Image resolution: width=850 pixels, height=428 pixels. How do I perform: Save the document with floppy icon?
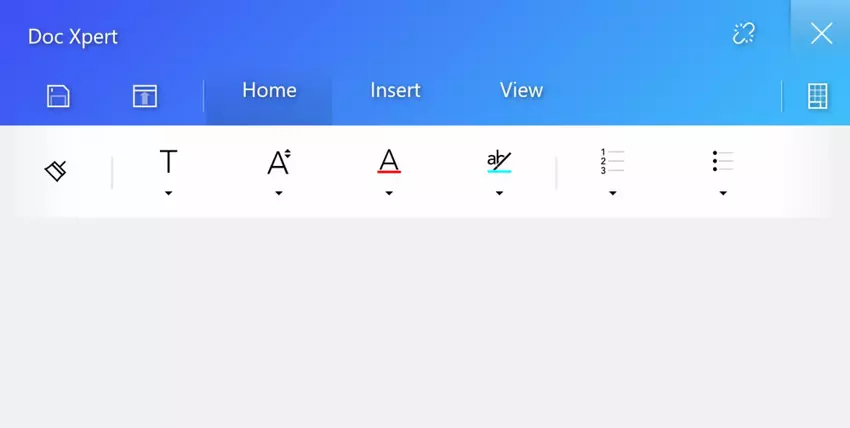click(x=58, y=96)
